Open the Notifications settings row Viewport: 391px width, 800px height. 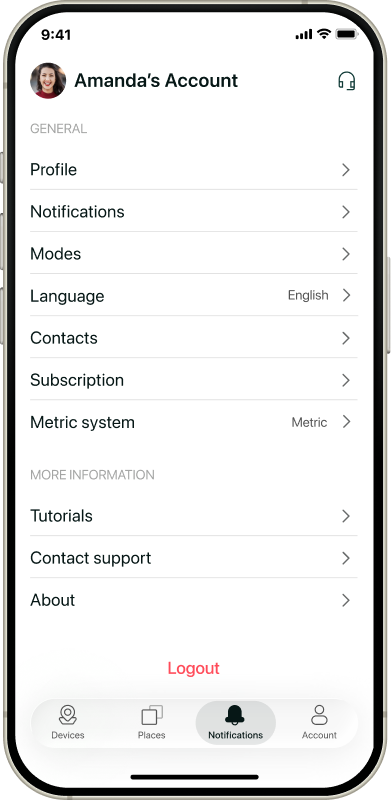(193, 211)
